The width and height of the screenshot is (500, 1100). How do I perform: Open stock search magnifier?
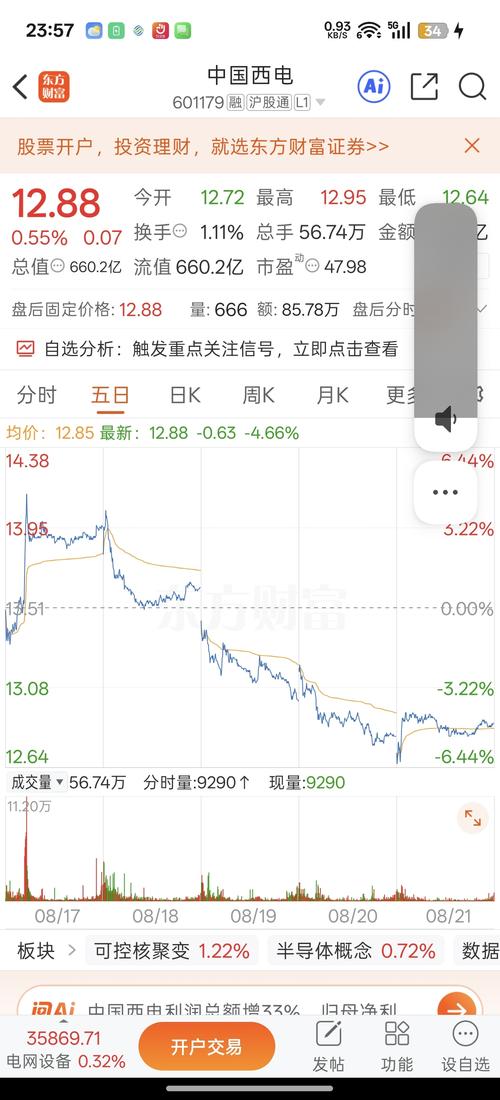[x=473, y=87]
